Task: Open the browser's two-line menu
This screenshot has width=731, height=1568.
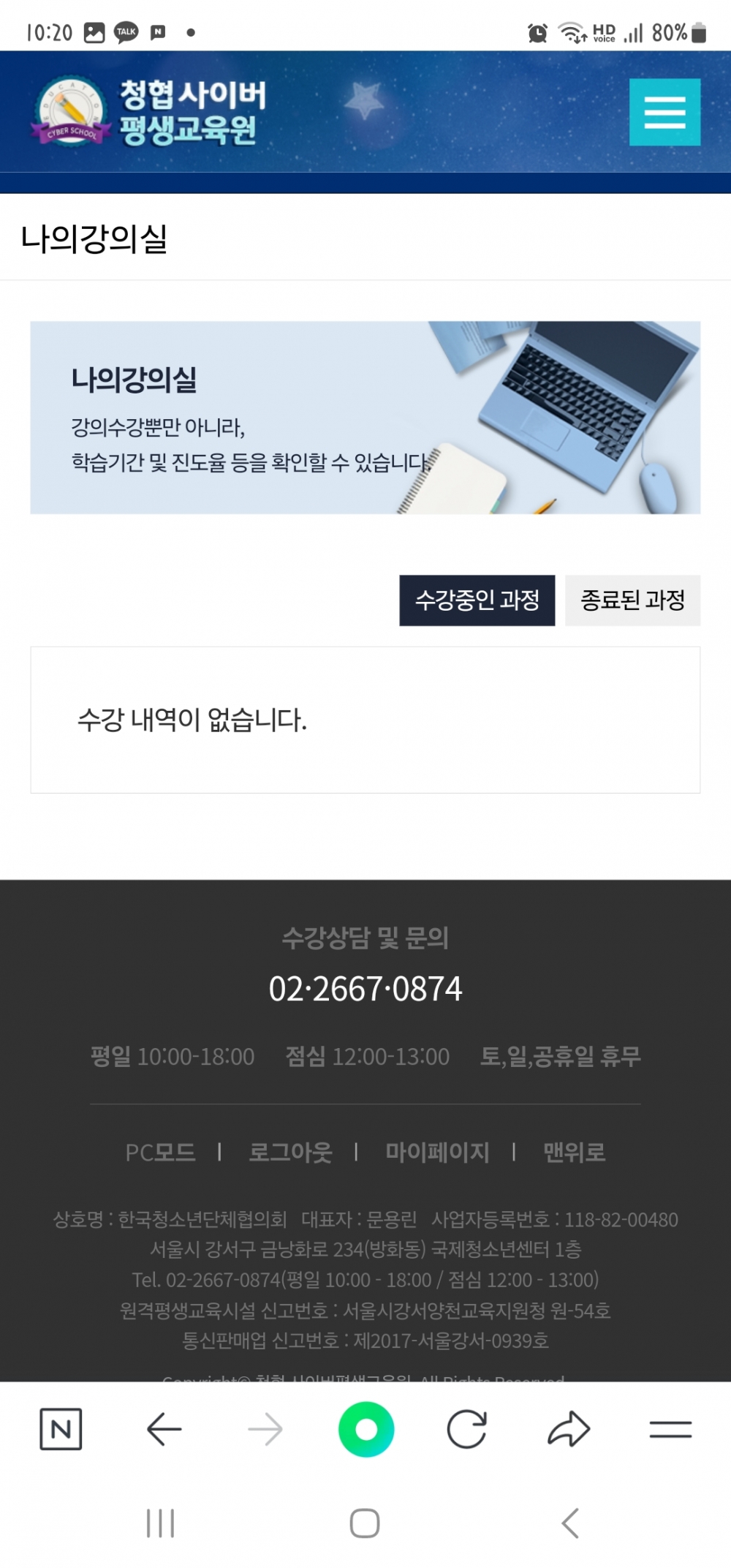Action: coord(670,1428)
